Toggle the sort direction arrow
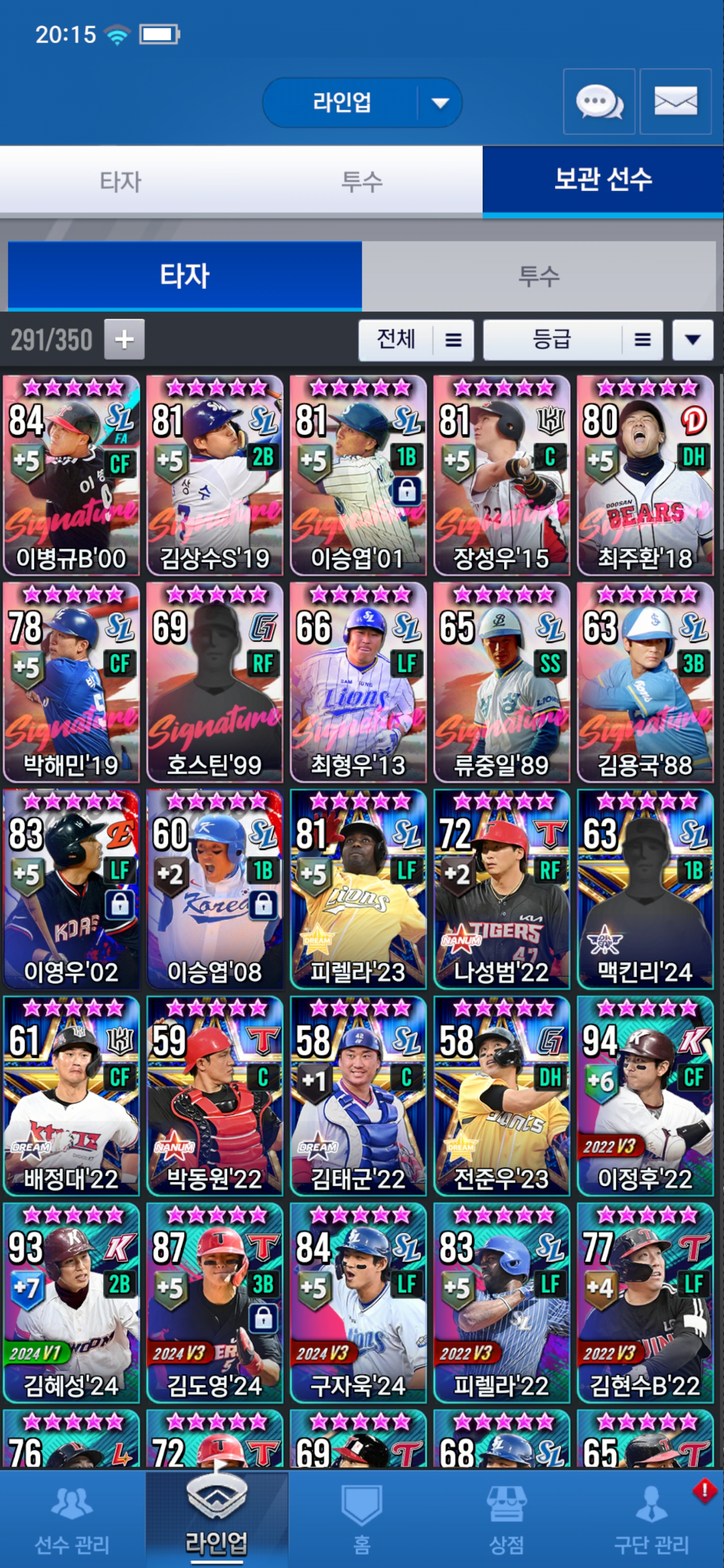 pyautogui.click(x=692, y=340)
